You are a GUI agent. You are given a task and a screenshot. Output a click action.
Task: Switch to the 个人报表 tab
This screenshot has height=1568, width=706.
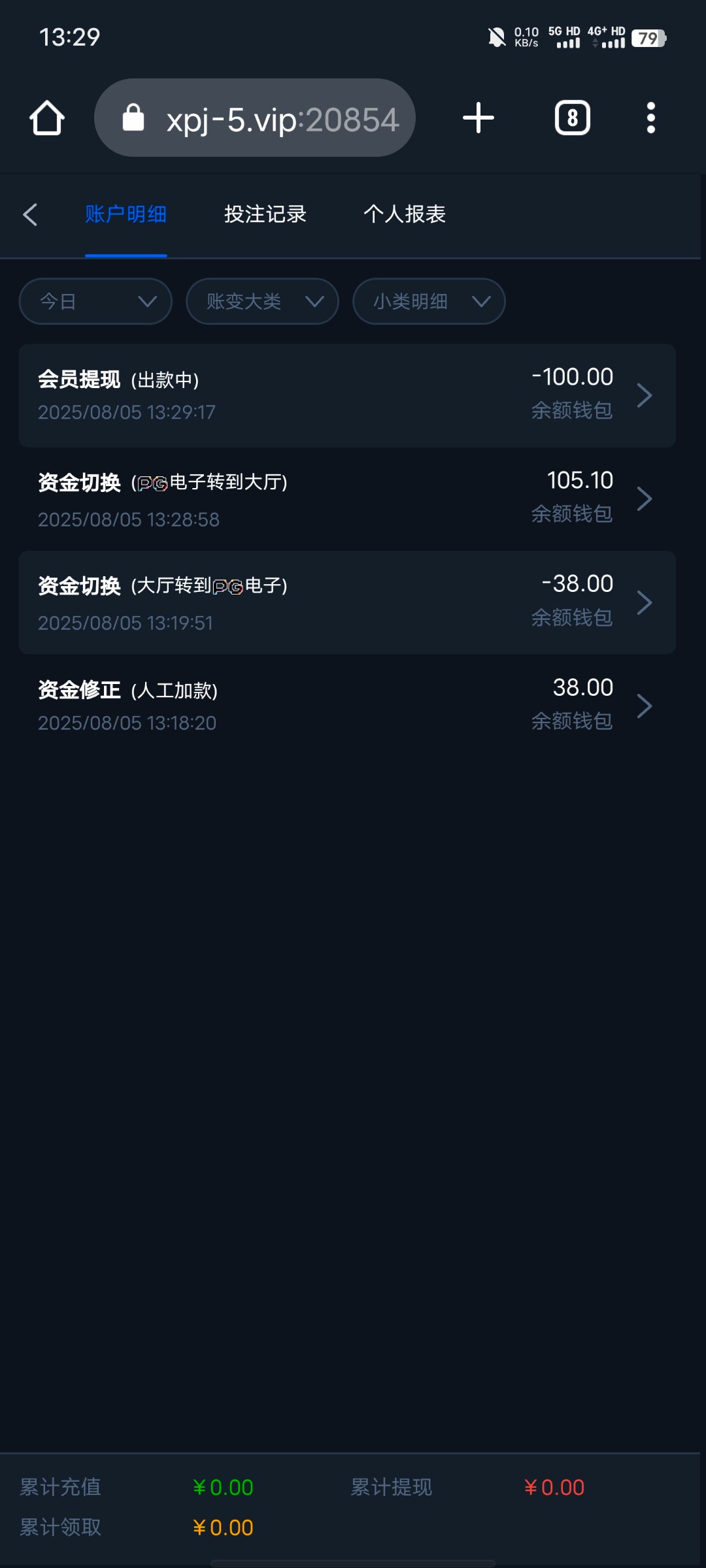(405, 214)
